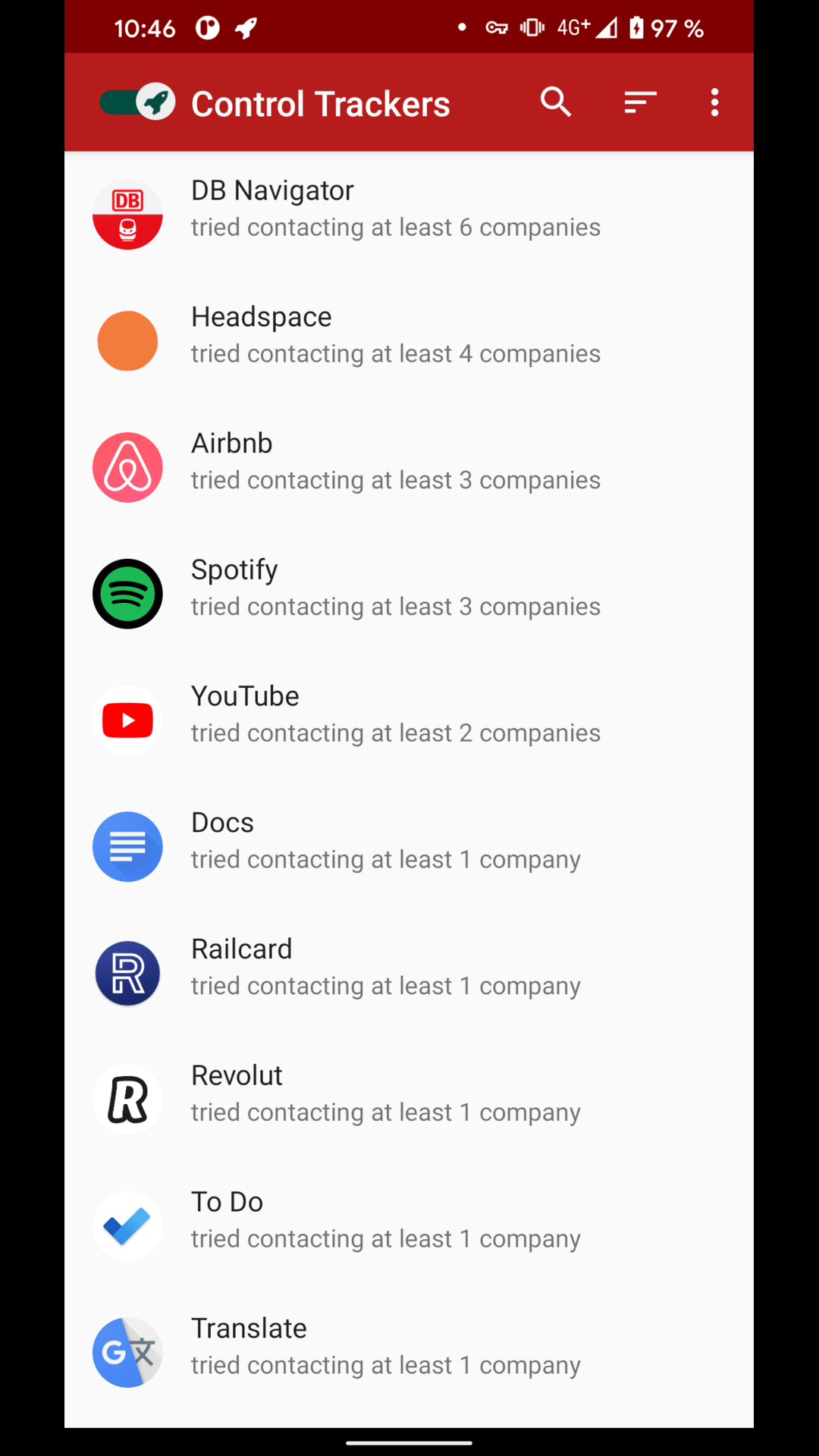View companies contacted by DB Navigator
This screenshot has width=819, height=1456.
click(x=395, y=226)
